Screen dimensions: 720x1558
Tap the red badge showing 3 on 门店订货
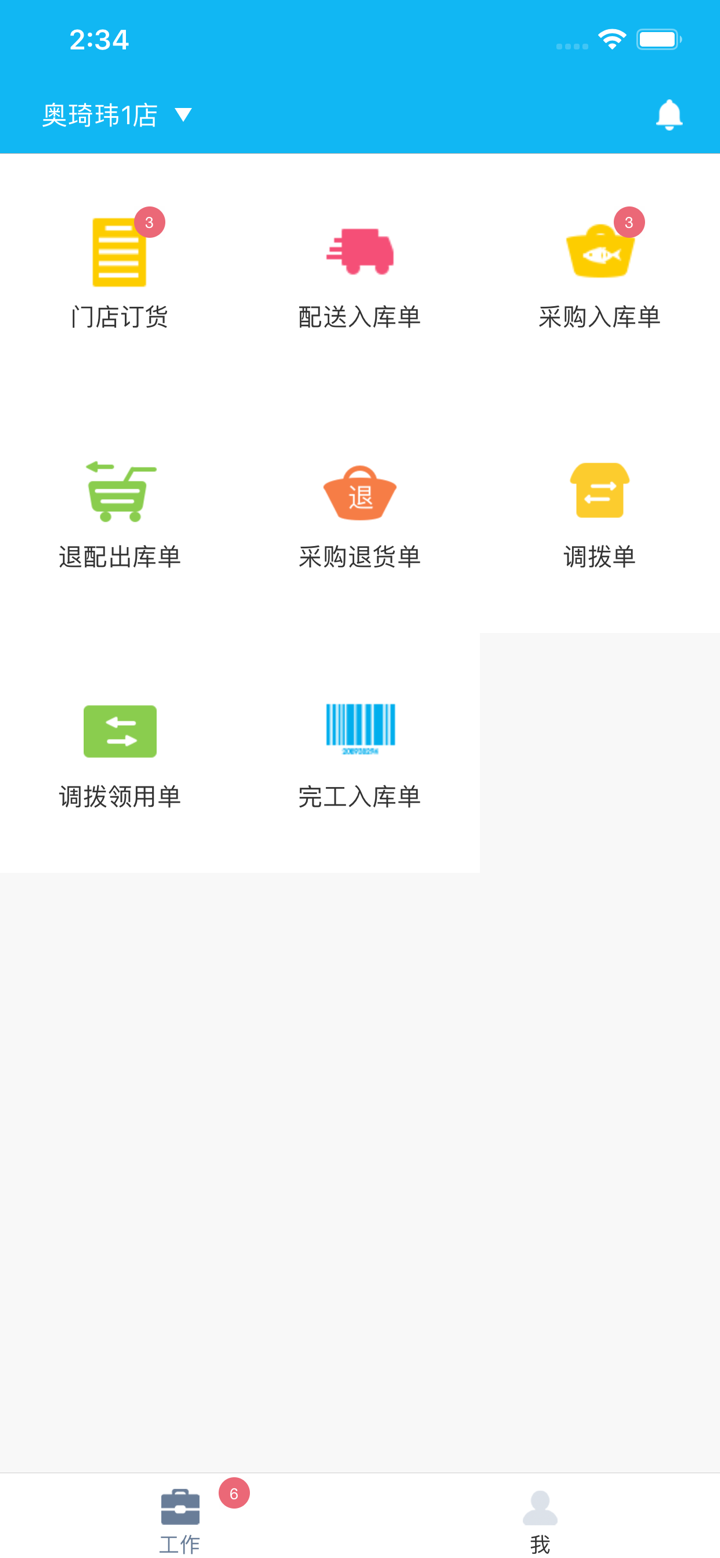tap(151, 222)
